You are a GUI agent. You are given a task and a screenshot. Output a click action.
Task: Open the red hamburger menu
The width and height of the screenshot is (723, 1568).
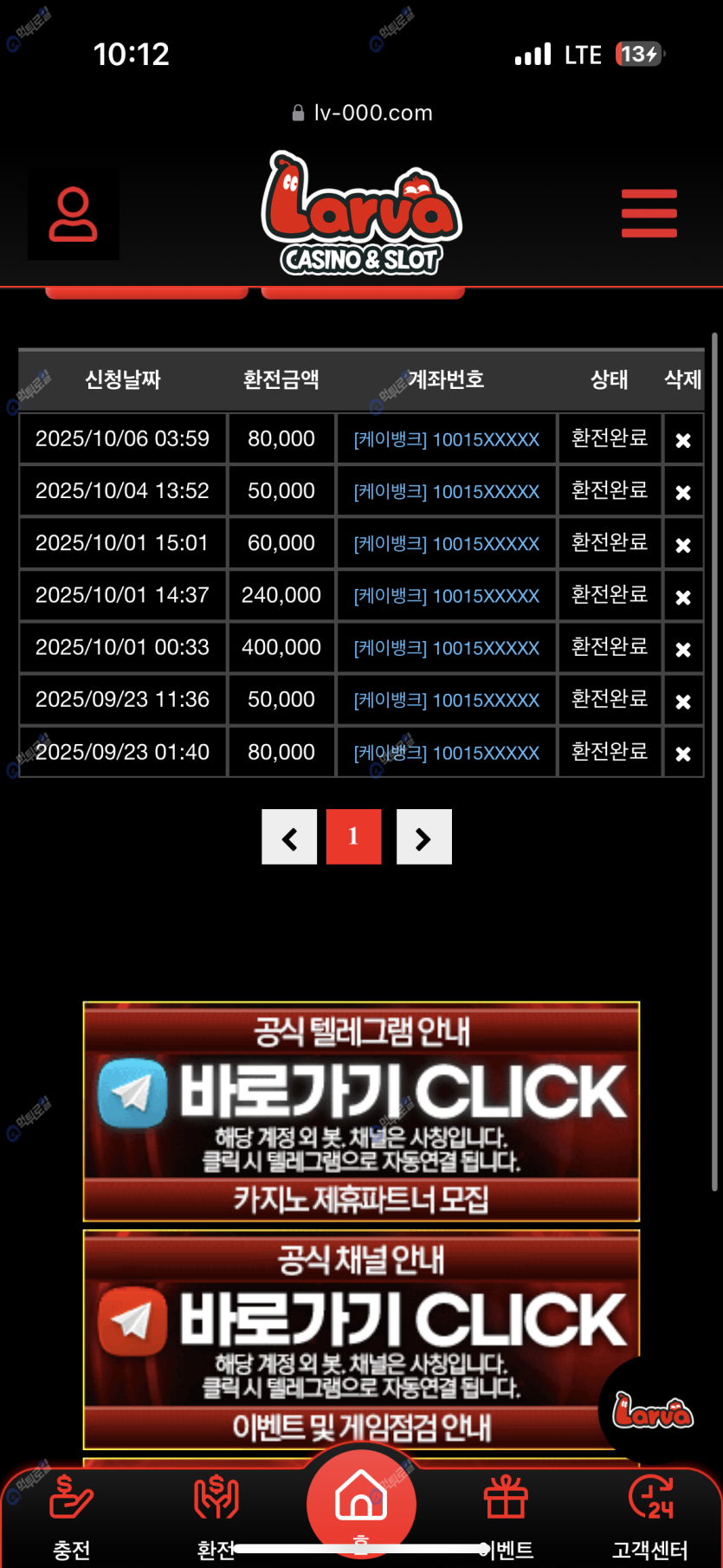(x=649, y=213)
